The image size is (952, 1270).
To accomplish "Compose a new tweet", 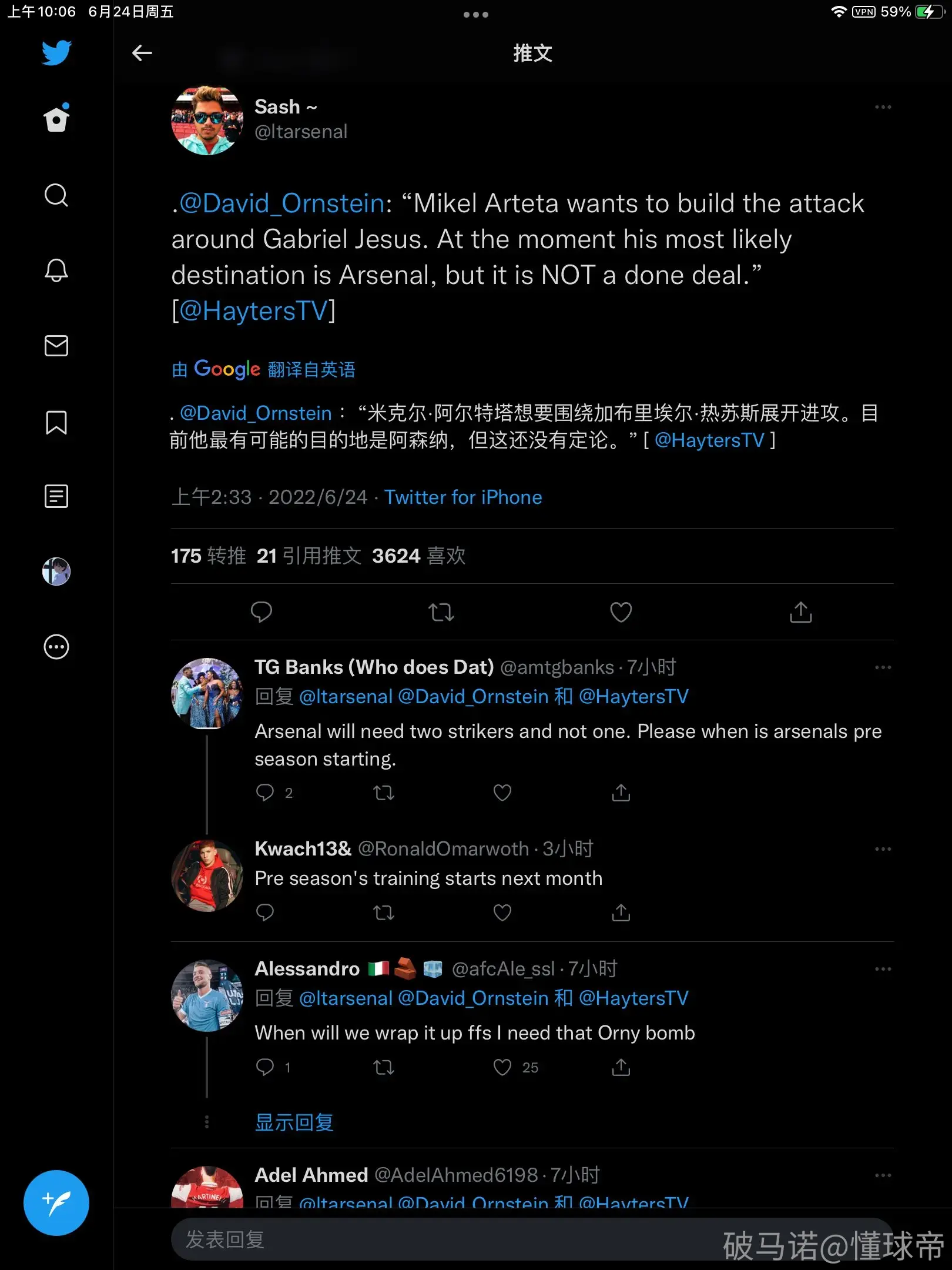I will [56, 1203].
